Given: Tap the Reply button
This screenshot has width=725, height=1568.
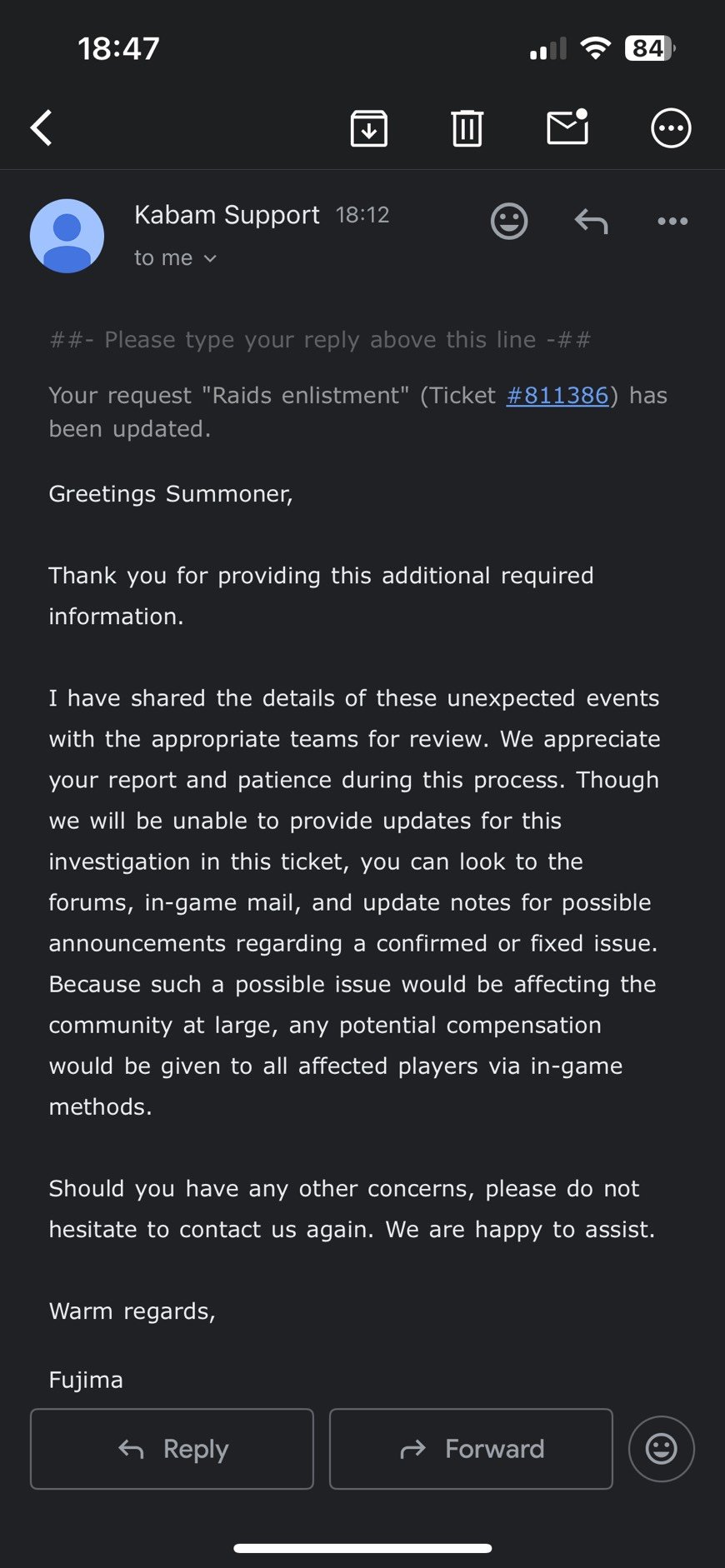Looking at the screenshot, I should coord(172,1449).
